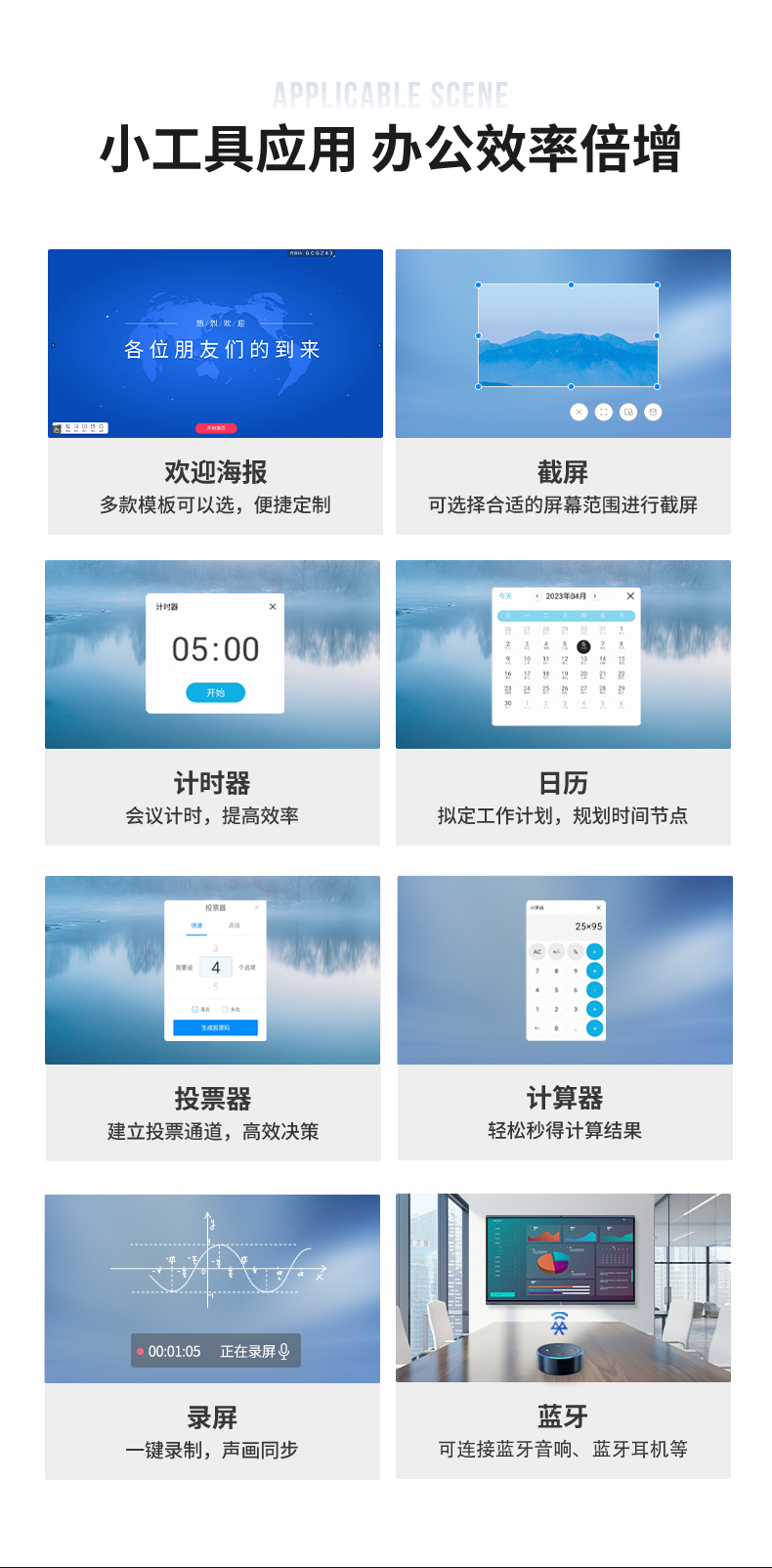This screenshot has height=1568, width=772.
Task: Click the window capture icon in screenshot toolbar
Action: point(627,413)
